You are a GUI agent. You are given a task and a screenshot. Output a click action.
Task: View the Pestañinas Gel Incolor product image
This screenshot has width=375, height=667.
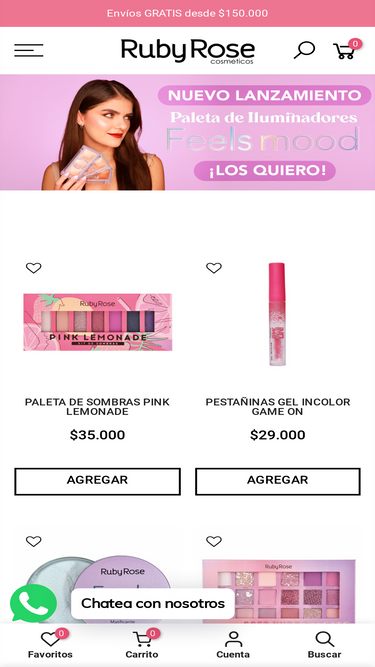(x=277, y=314)
